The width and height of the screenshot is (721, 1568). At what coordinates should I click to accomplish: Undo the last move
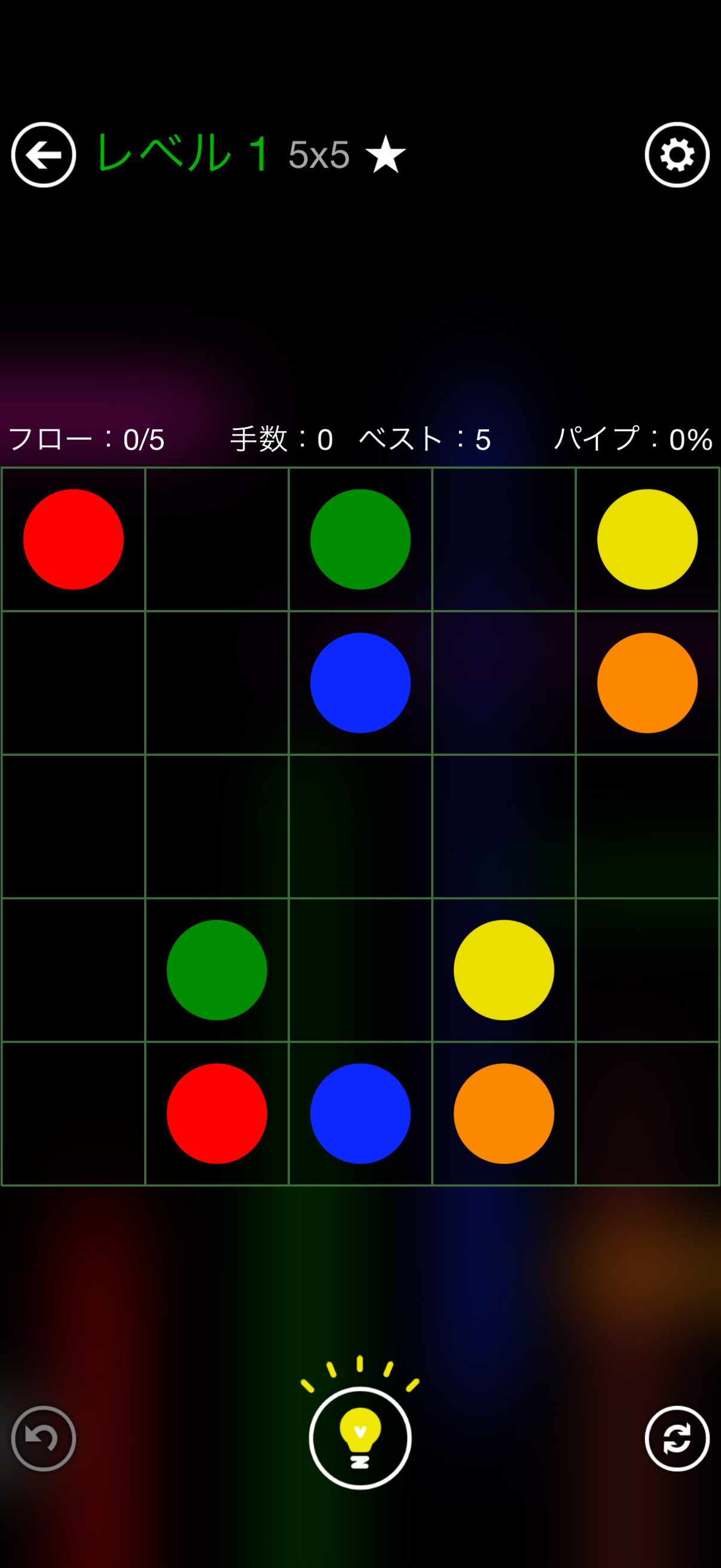(x=43, y=1438)
